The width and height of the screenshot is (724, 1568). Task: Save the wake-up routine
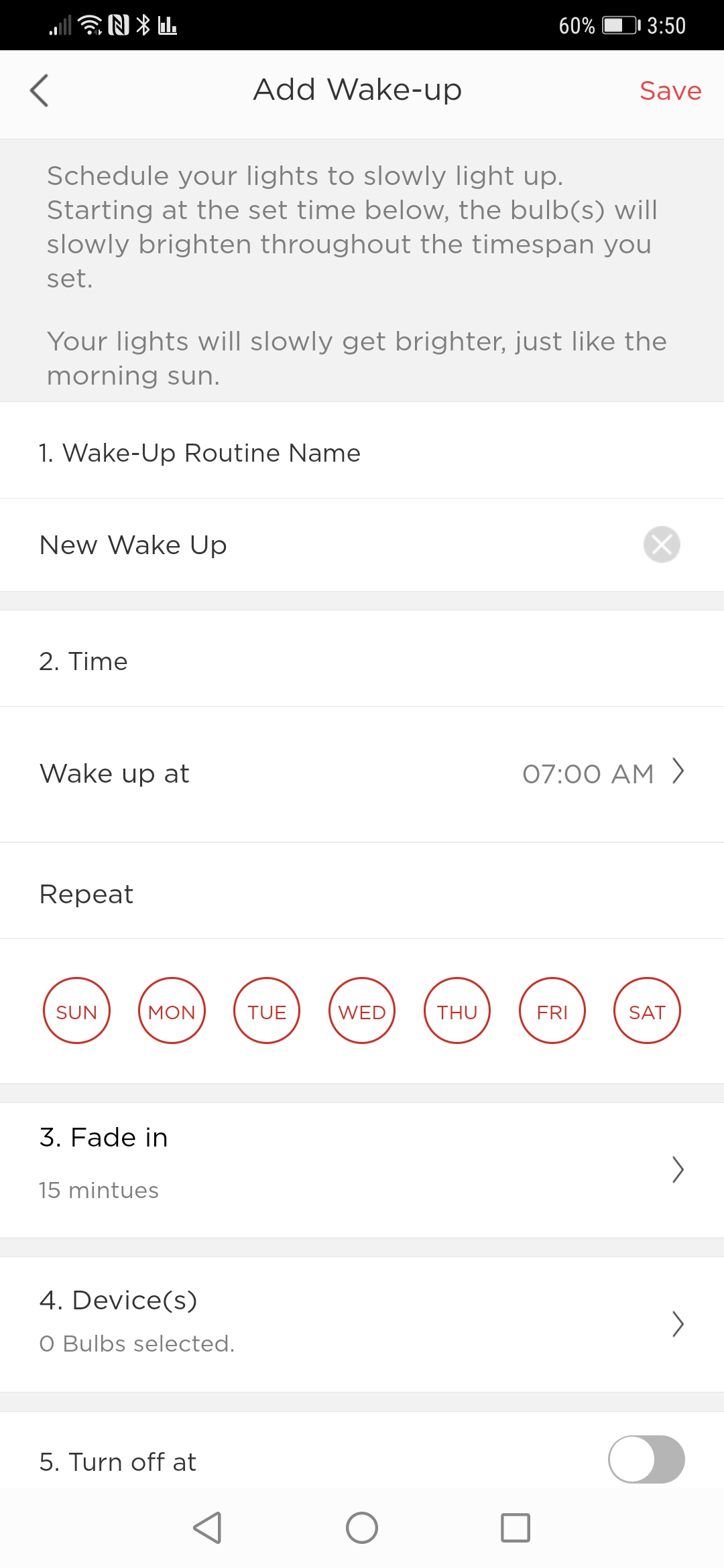click(x=670, y=90)
